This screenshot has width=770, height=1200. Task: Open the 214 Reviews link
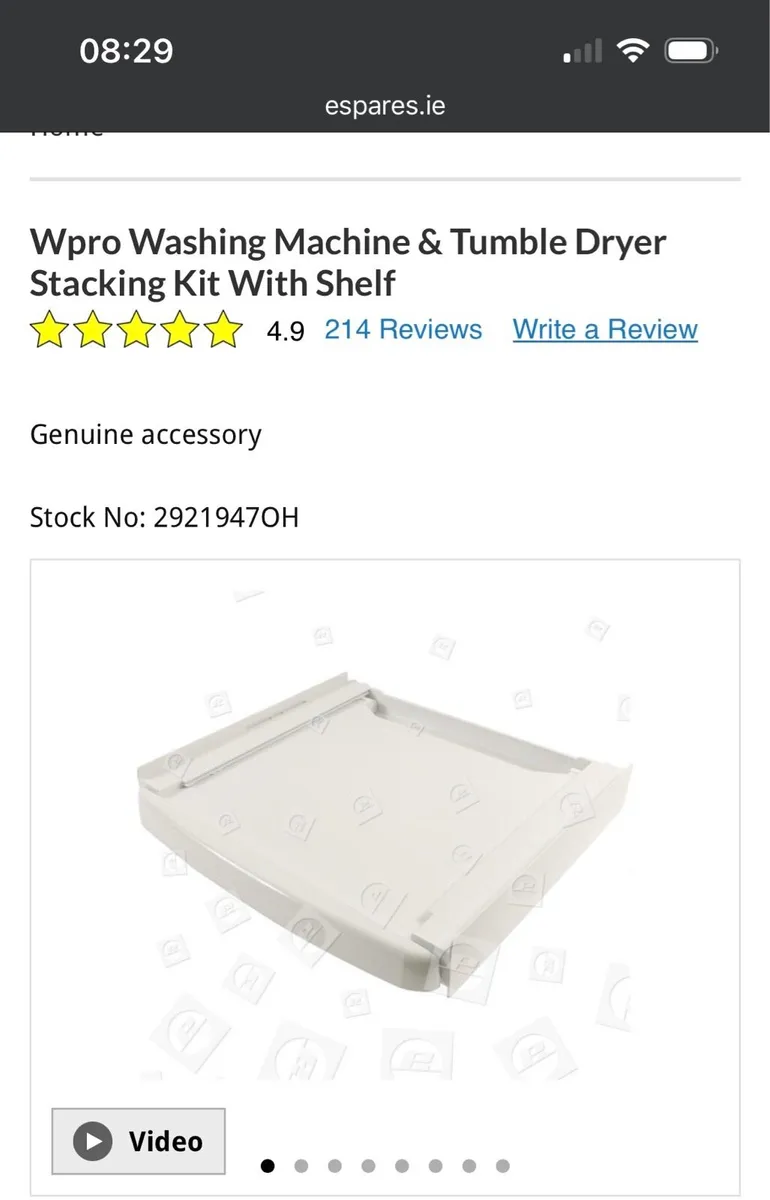coord(402,329)
